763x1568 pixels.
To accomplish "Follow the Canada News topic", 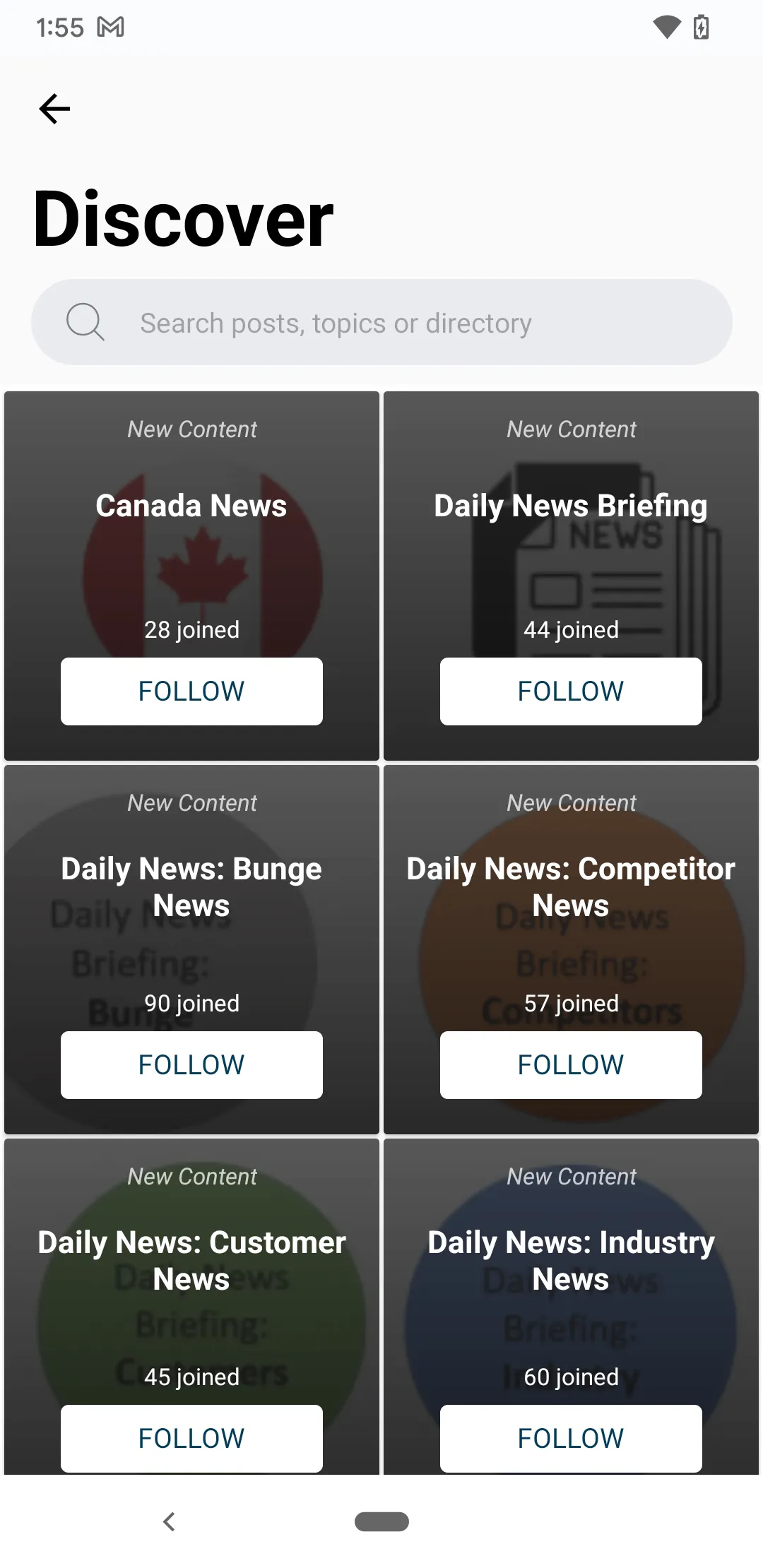I will pos(191,691).
